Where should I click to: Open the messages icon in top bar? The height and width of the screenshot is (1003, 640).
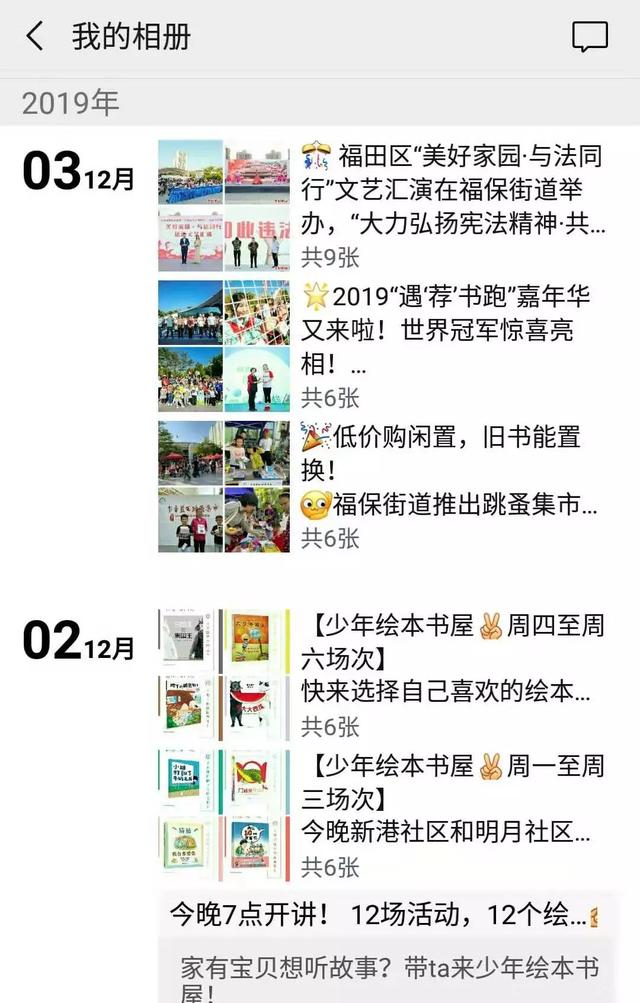point(589,37)
